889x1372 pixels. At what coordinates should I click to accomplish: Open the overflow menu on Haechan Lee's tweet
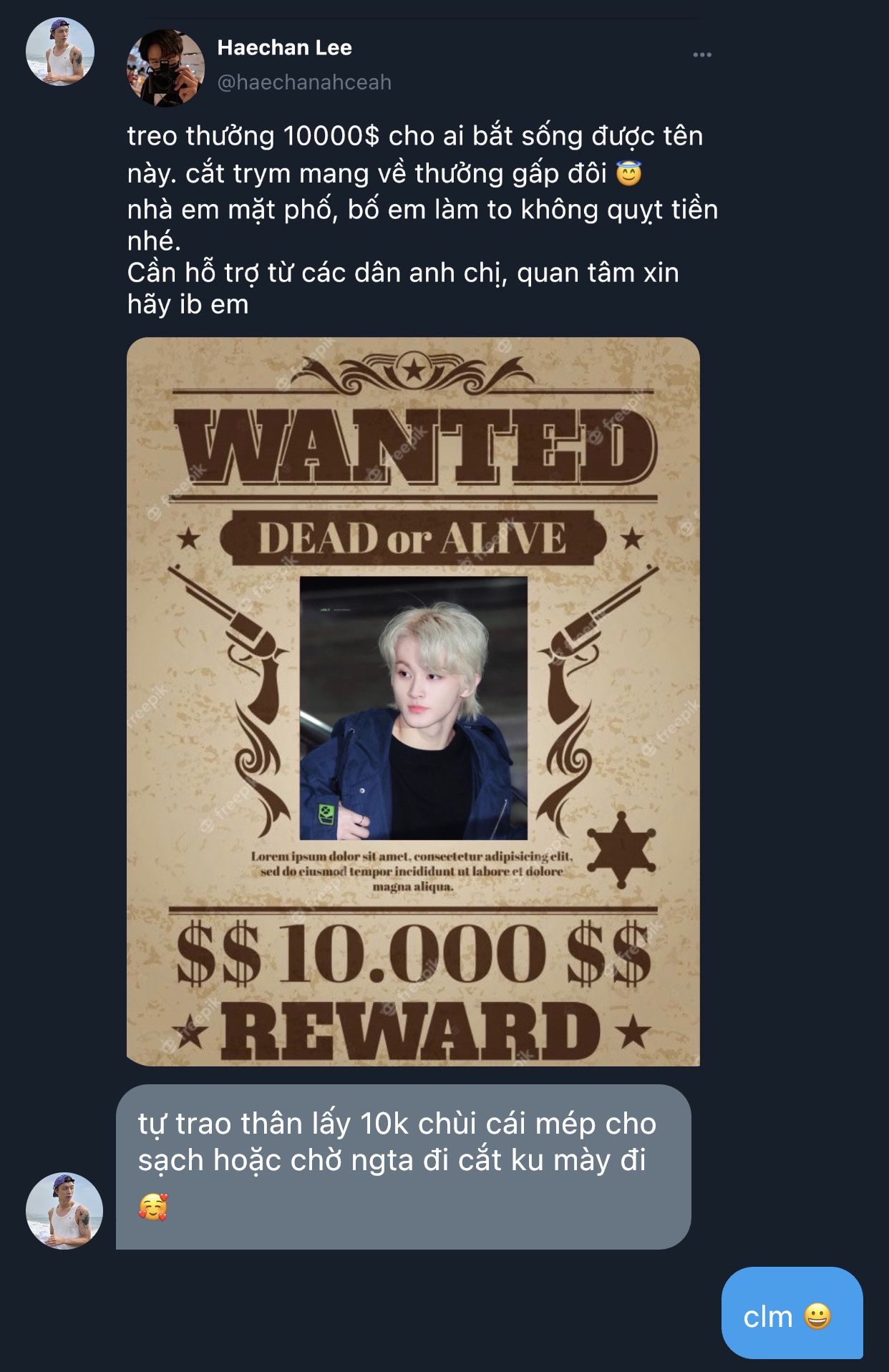(x=701, y=55)
